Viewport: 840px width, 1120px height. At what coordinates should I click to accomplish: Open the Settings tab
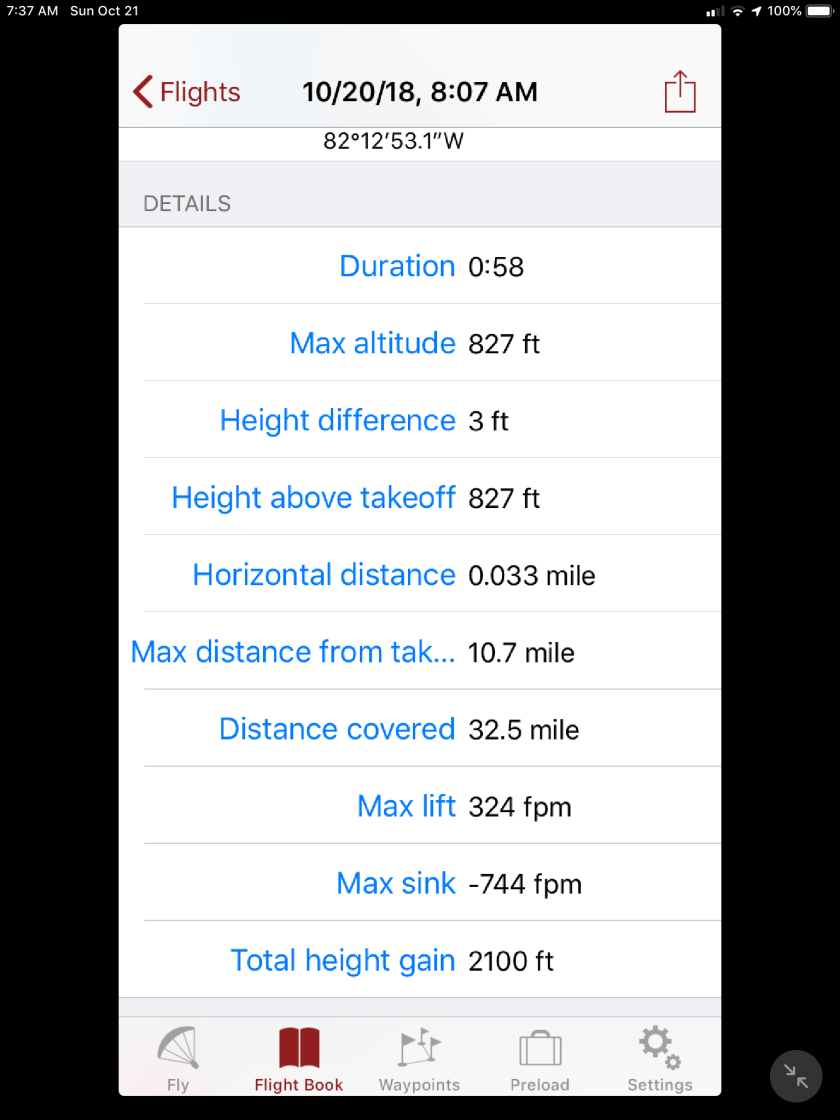pyautogui.click(x=660, y=1060)
